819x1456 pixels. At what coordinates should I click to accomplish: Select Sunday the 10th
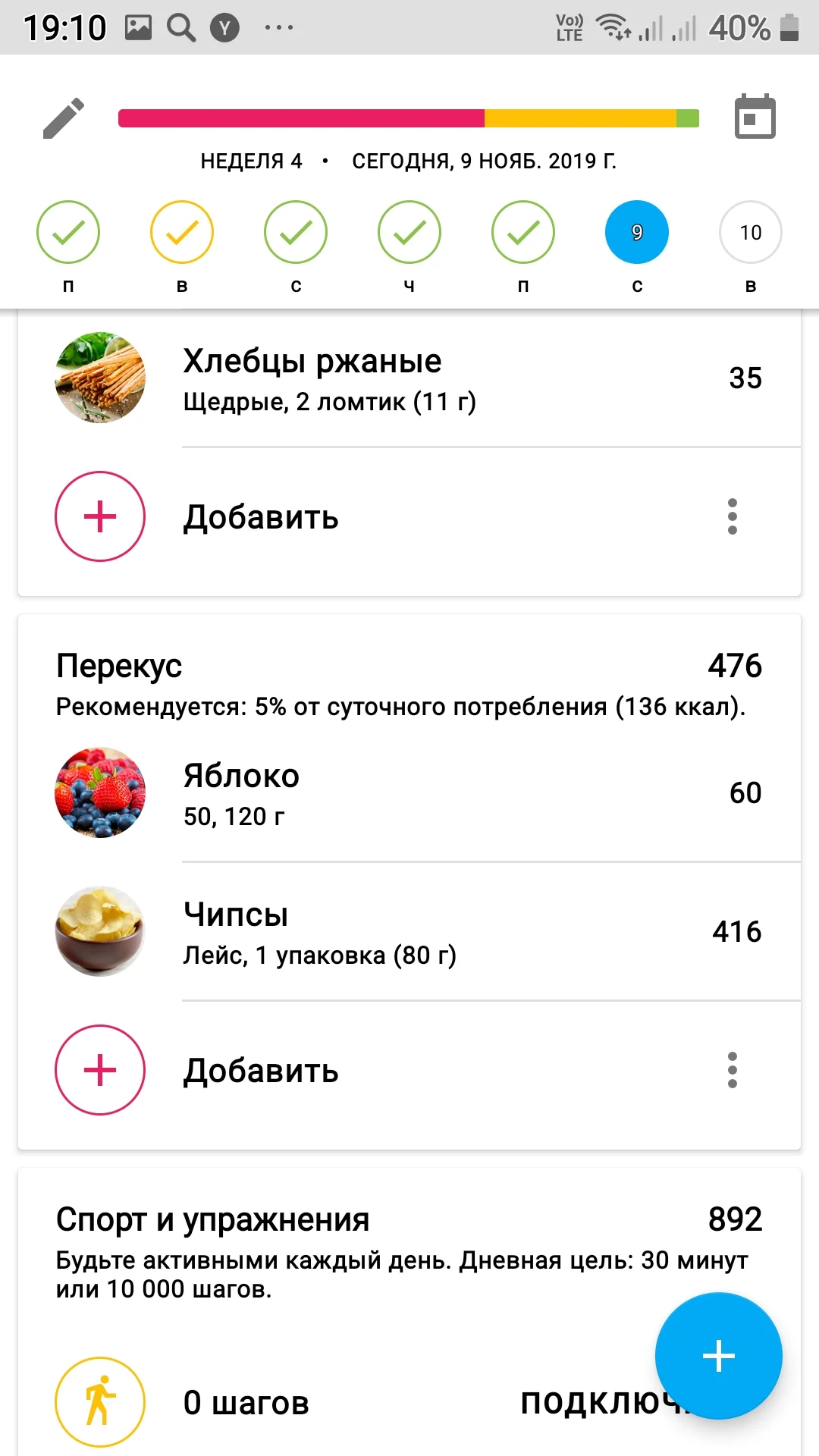[750, 233]
